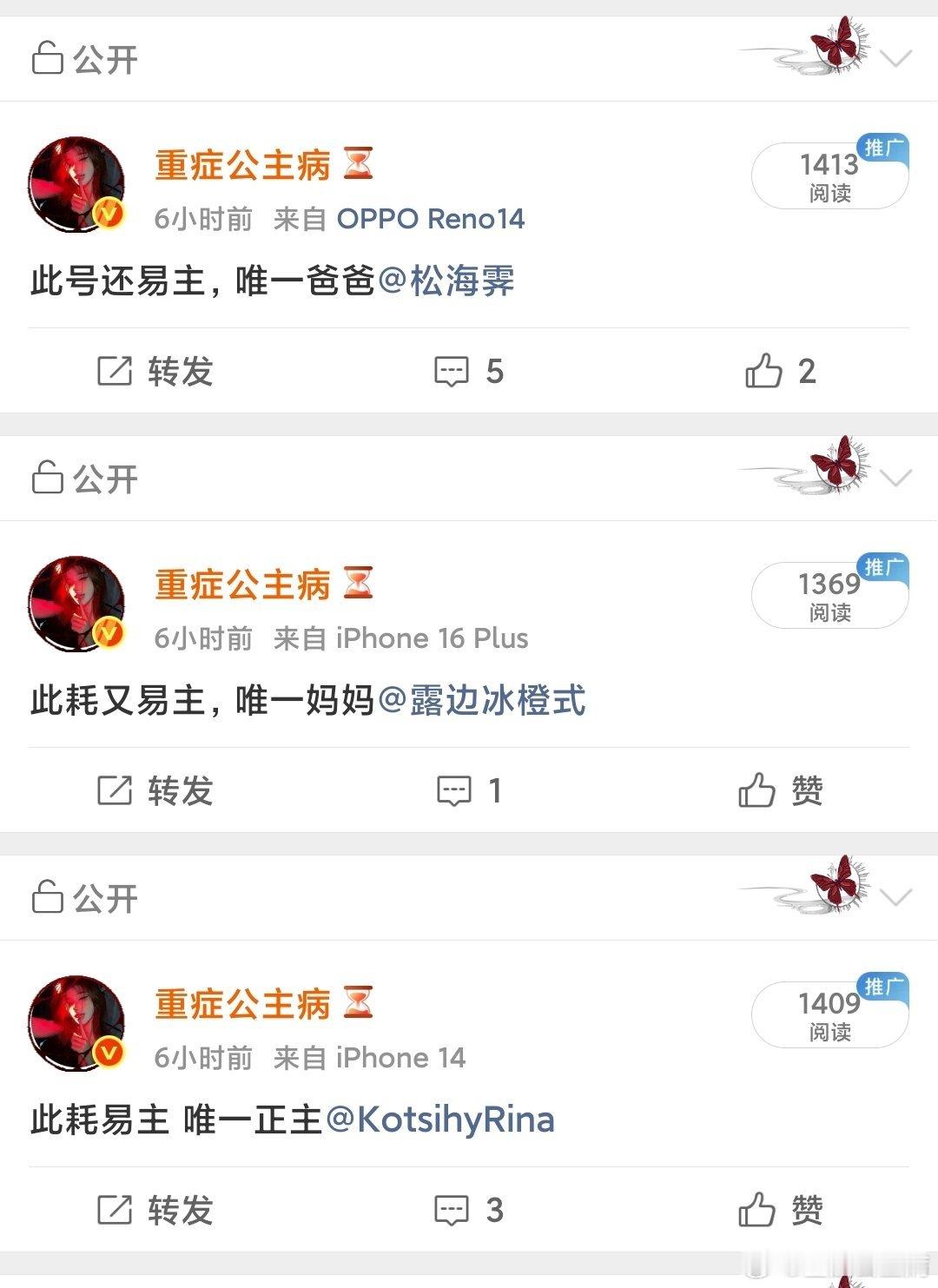938x1288 pixels.
Task: Open comments on the post with 3 comments
Action: 452,1208
